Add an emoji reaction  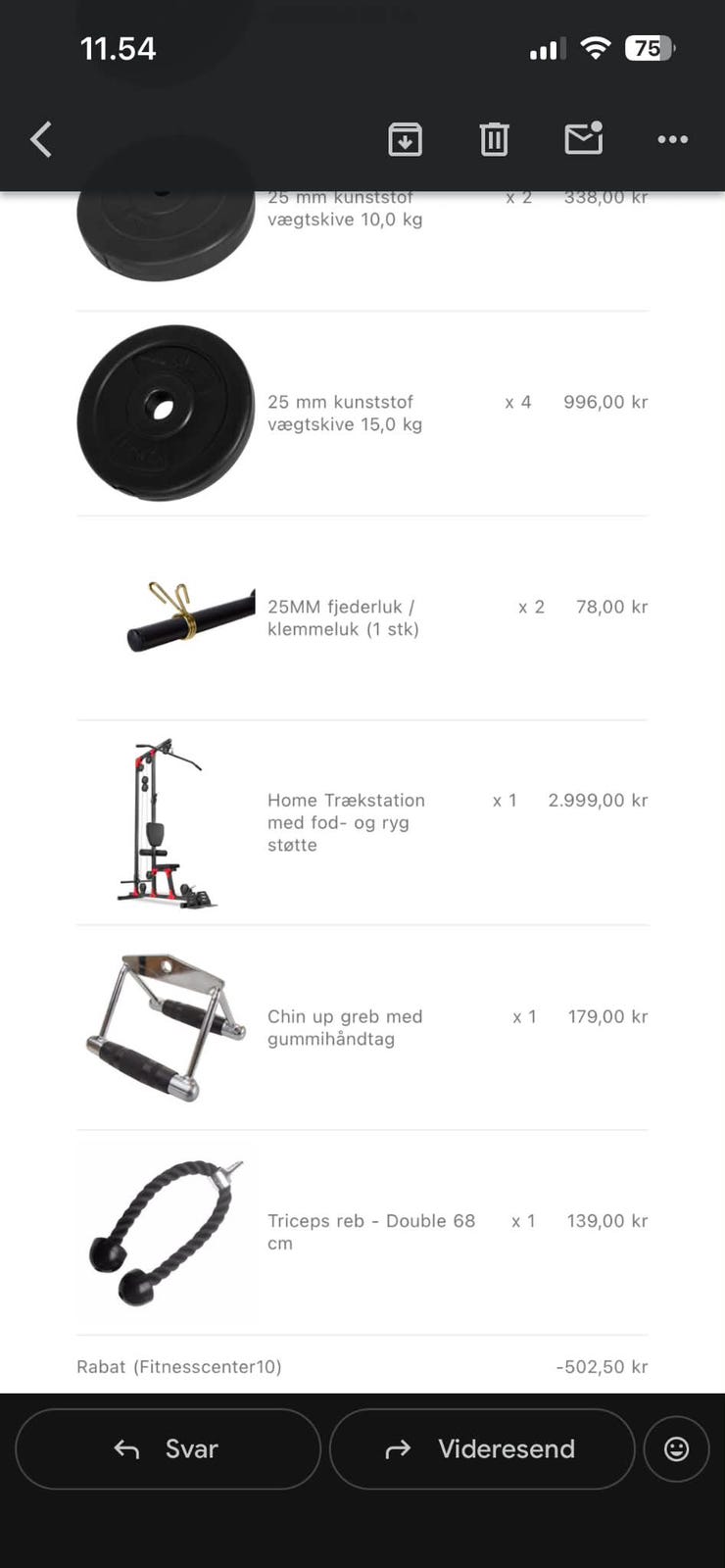point(676,1448)
